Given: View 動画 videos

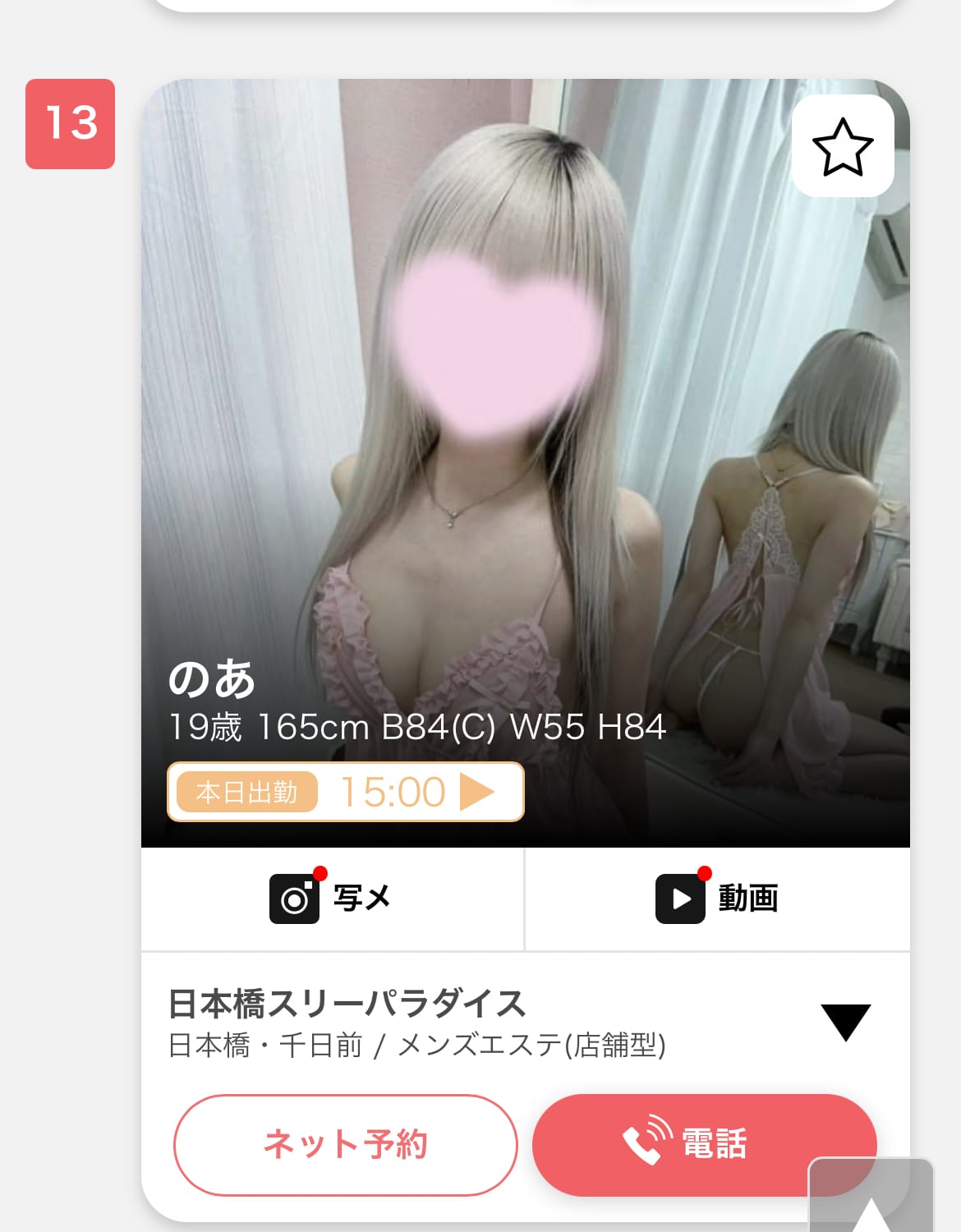Looking at the screenshot, I should [716, 899].
